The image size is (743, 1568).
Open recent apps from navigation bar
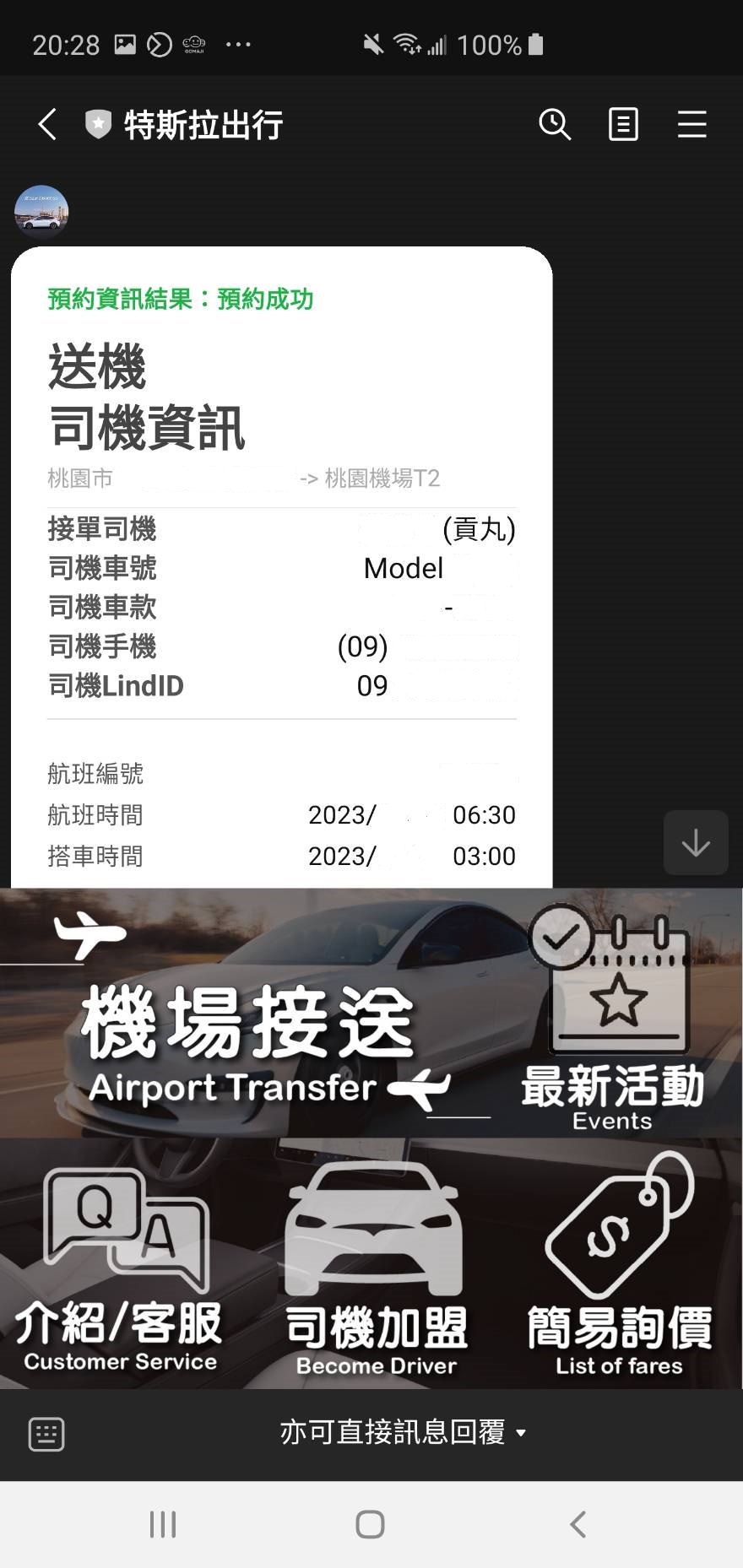(162, 1524)
